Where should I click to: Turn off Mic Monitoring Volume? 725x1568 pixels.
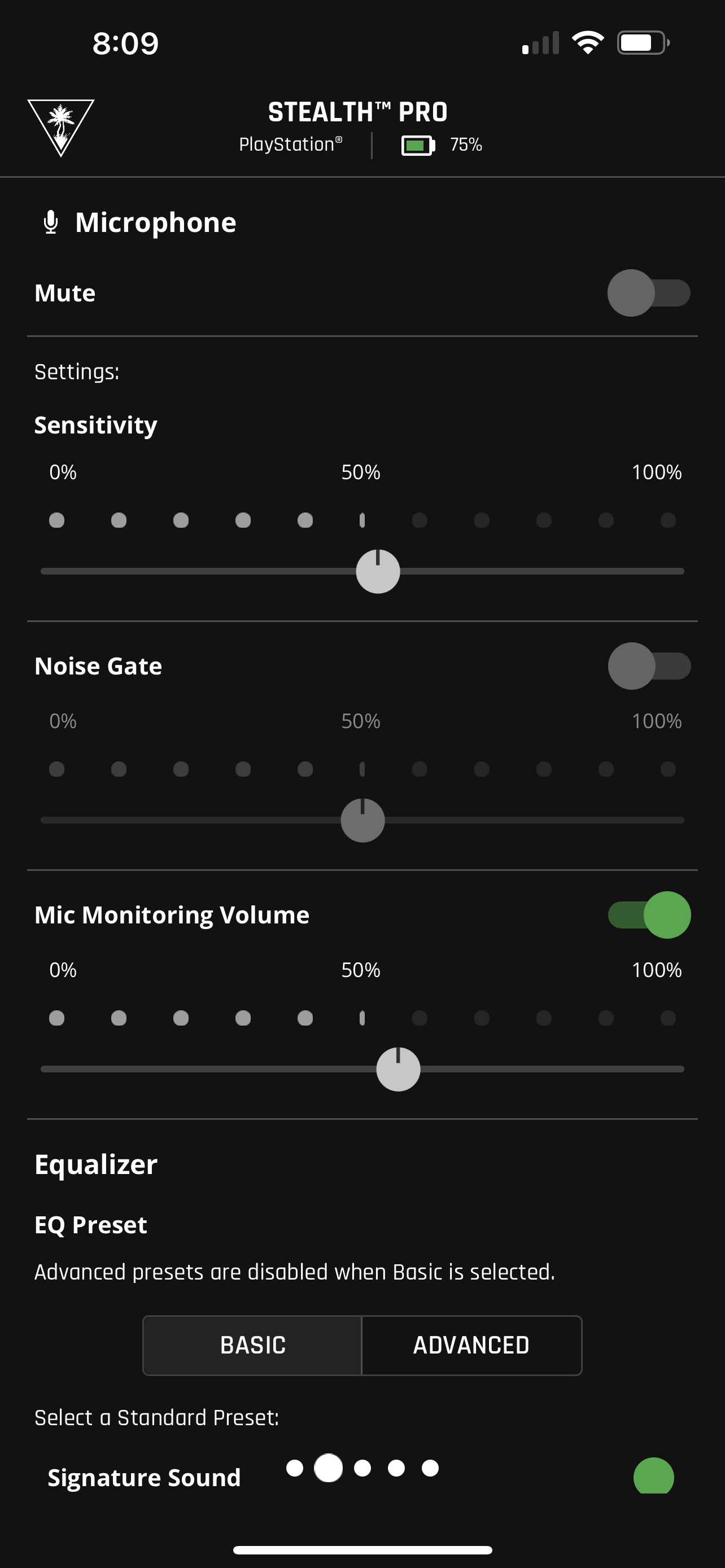pos(648,915)
